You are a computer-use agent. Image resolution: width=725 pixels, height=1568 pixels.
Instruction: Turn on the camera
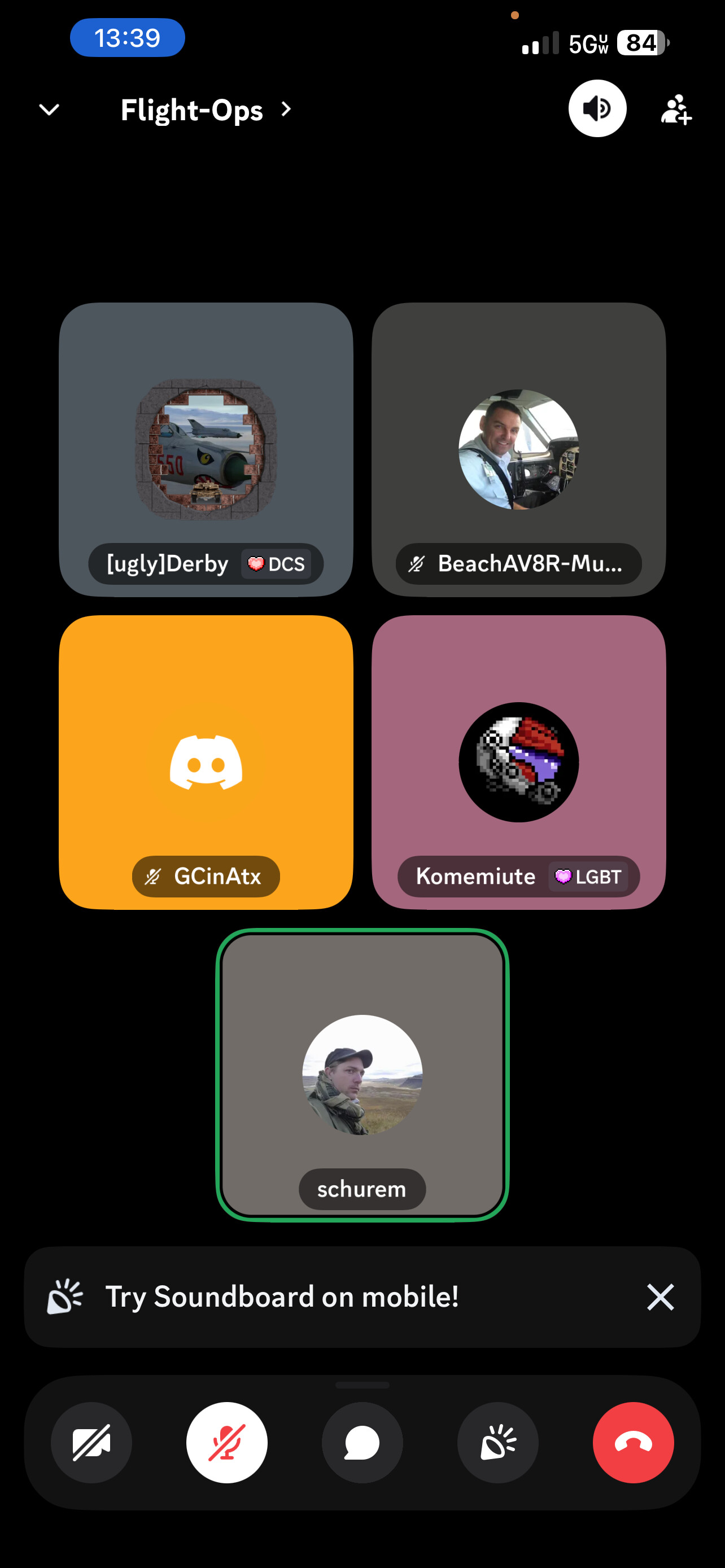[x=91, y=1442]
